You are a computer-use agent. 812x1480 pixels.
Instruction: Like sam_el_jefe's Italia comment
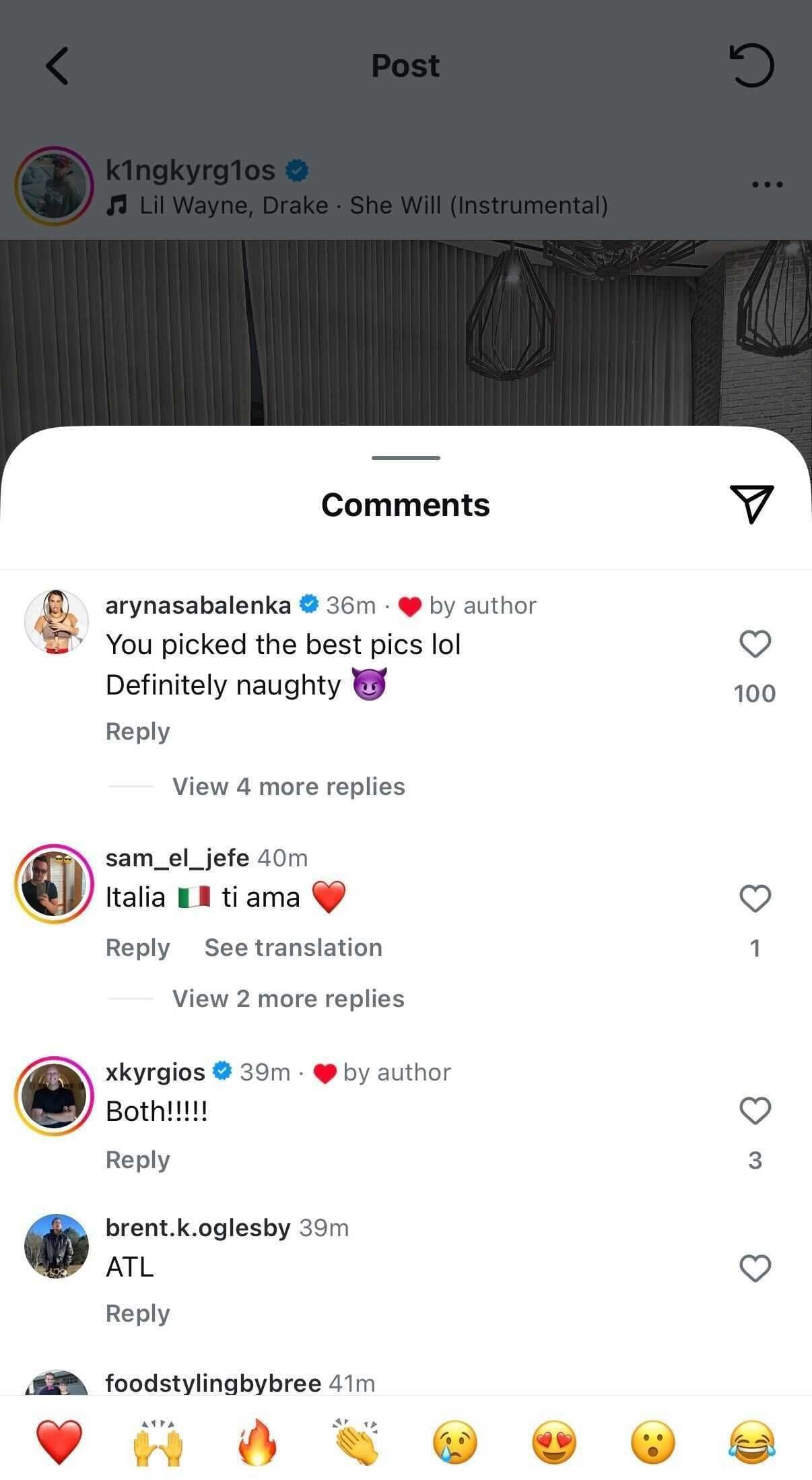point(755,897)
